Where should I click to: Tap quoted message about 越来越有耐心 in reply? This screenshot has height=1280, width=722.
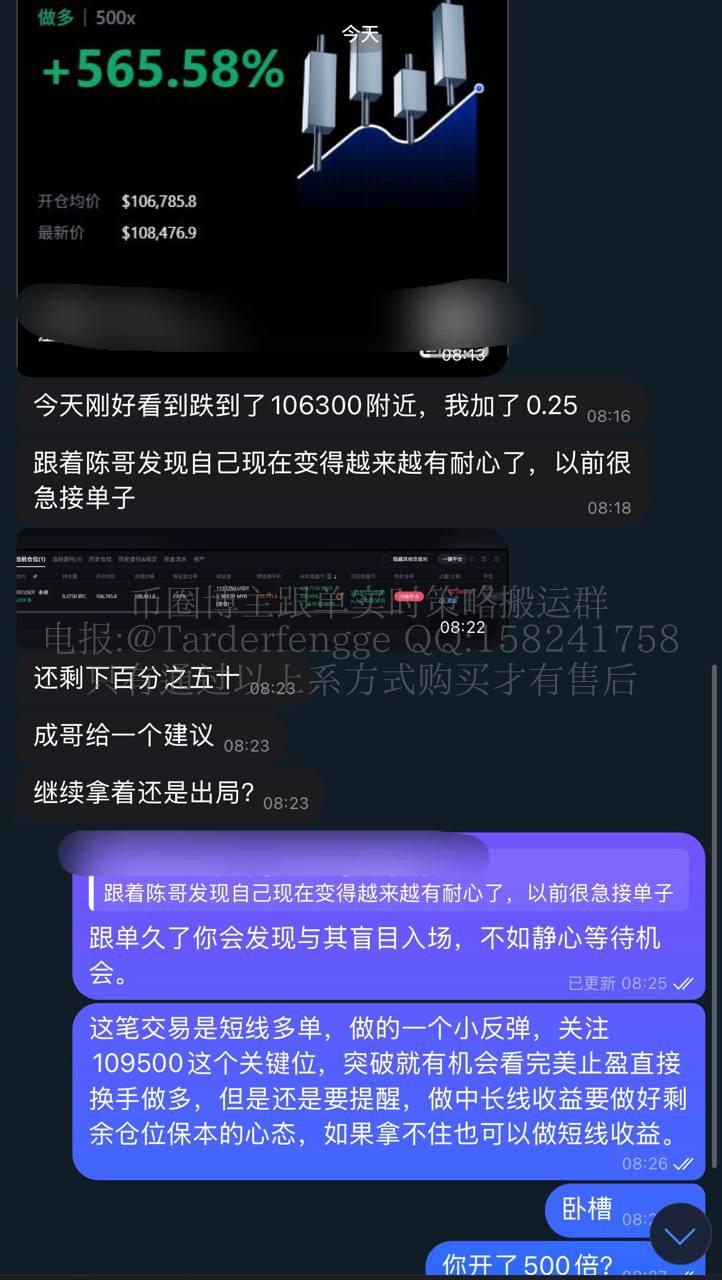pos(390,892)
